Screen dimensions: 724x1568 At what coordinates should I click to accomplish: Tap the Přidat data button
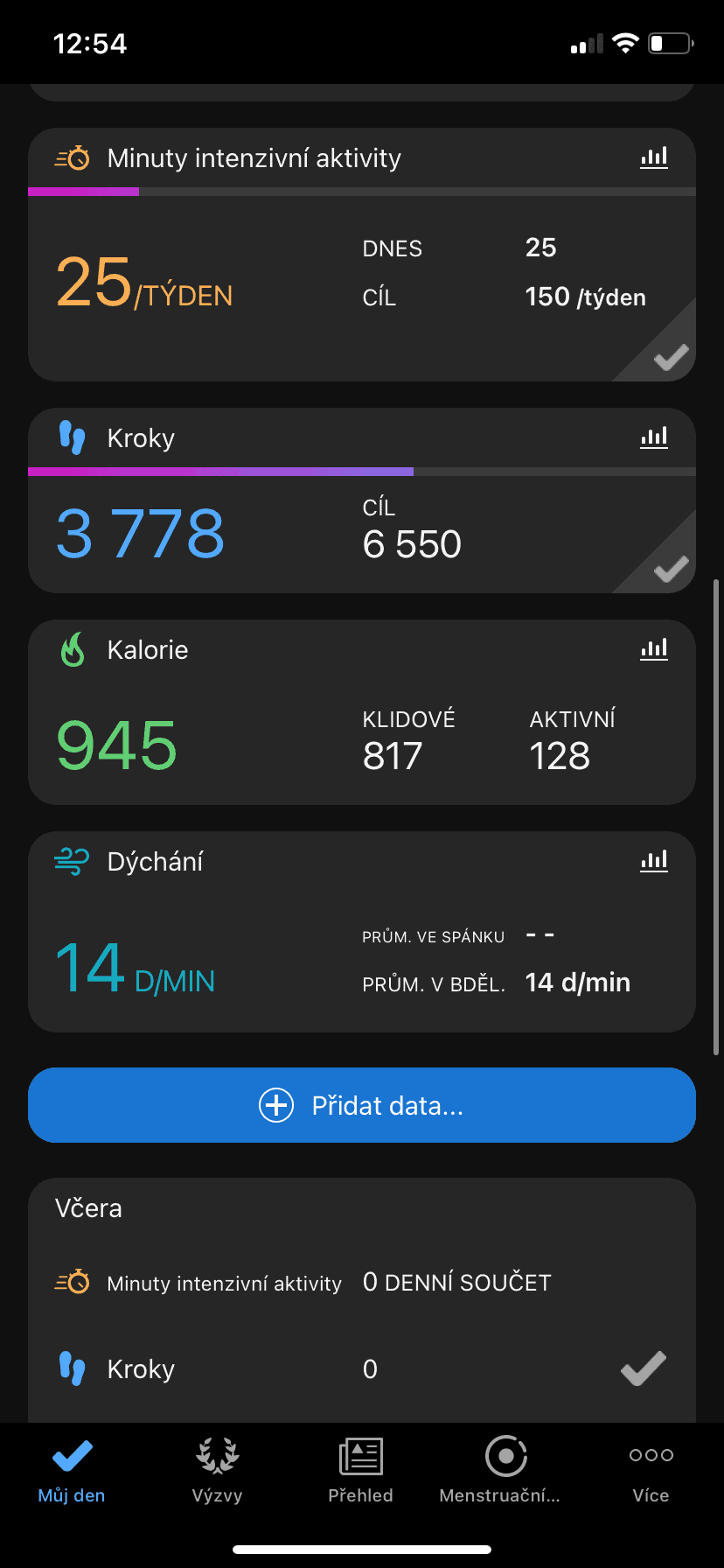[x=362, y=1105]
